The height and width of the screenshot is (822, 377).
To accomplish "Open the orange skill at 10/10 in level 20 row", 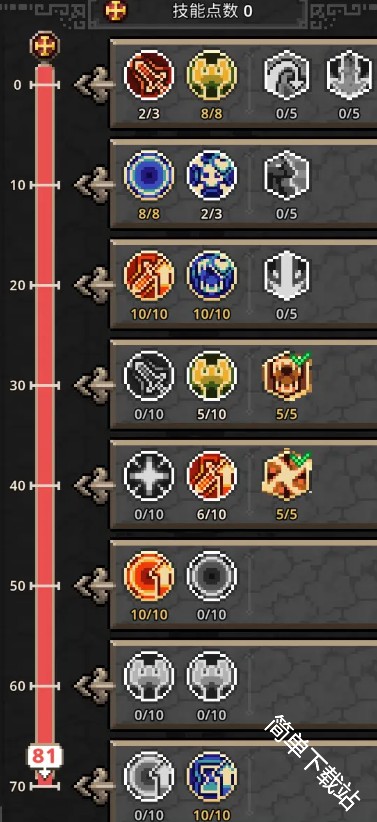I will pyautogui.click(x=149, y=276).
